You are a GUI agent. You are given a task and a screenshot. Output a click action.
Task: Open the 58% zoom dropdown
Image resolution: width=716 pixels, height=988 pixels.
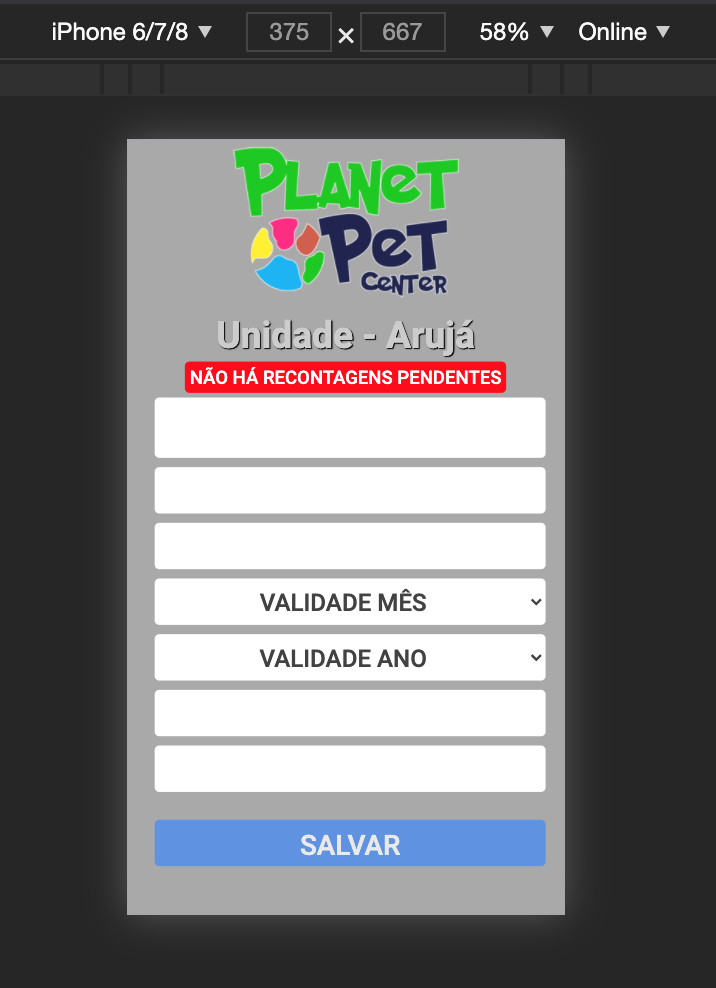click(516, 32)
